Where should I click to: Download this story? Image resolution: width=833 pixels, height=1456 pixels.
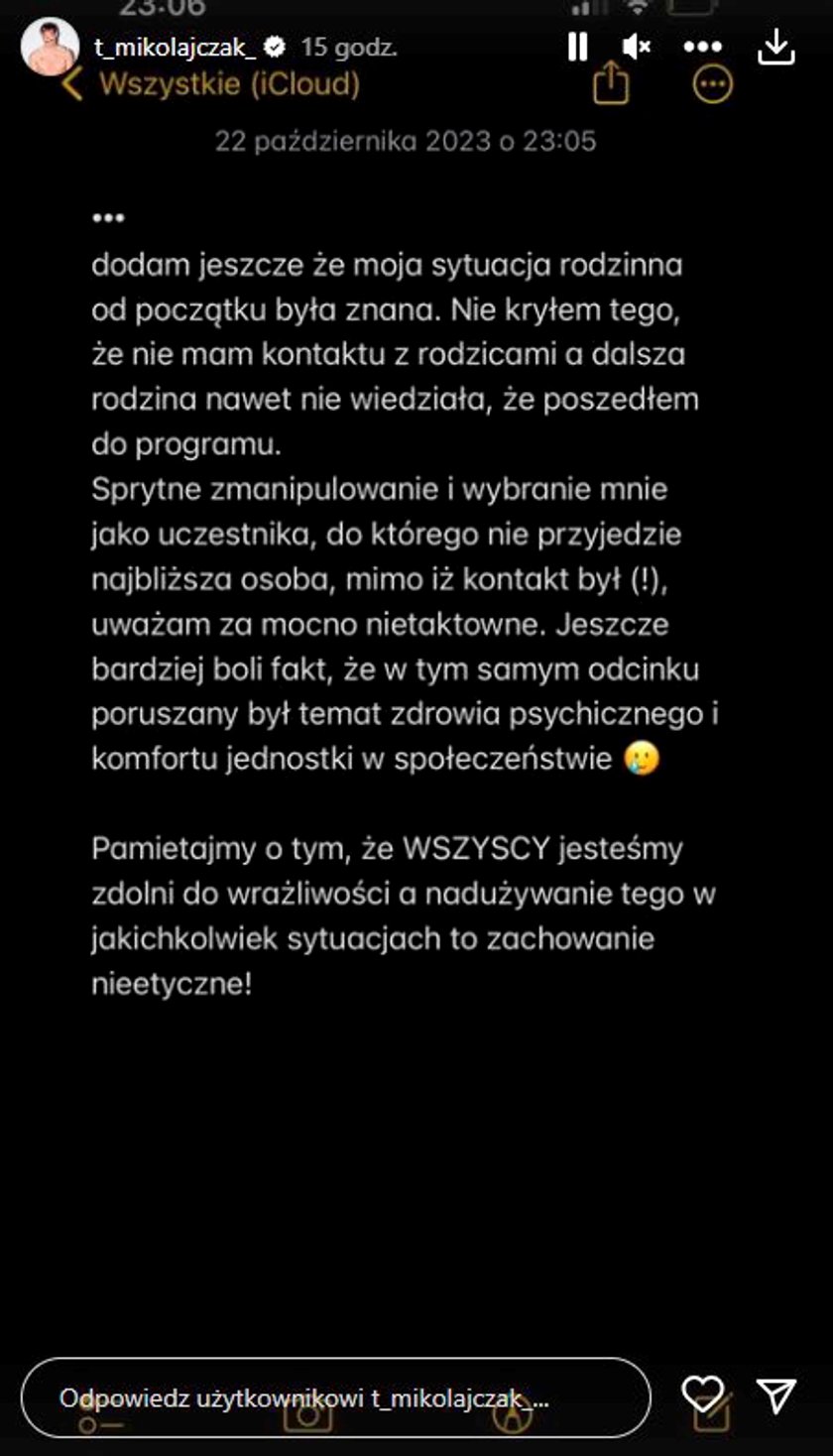pyautogui.click(x=776, y=46)
